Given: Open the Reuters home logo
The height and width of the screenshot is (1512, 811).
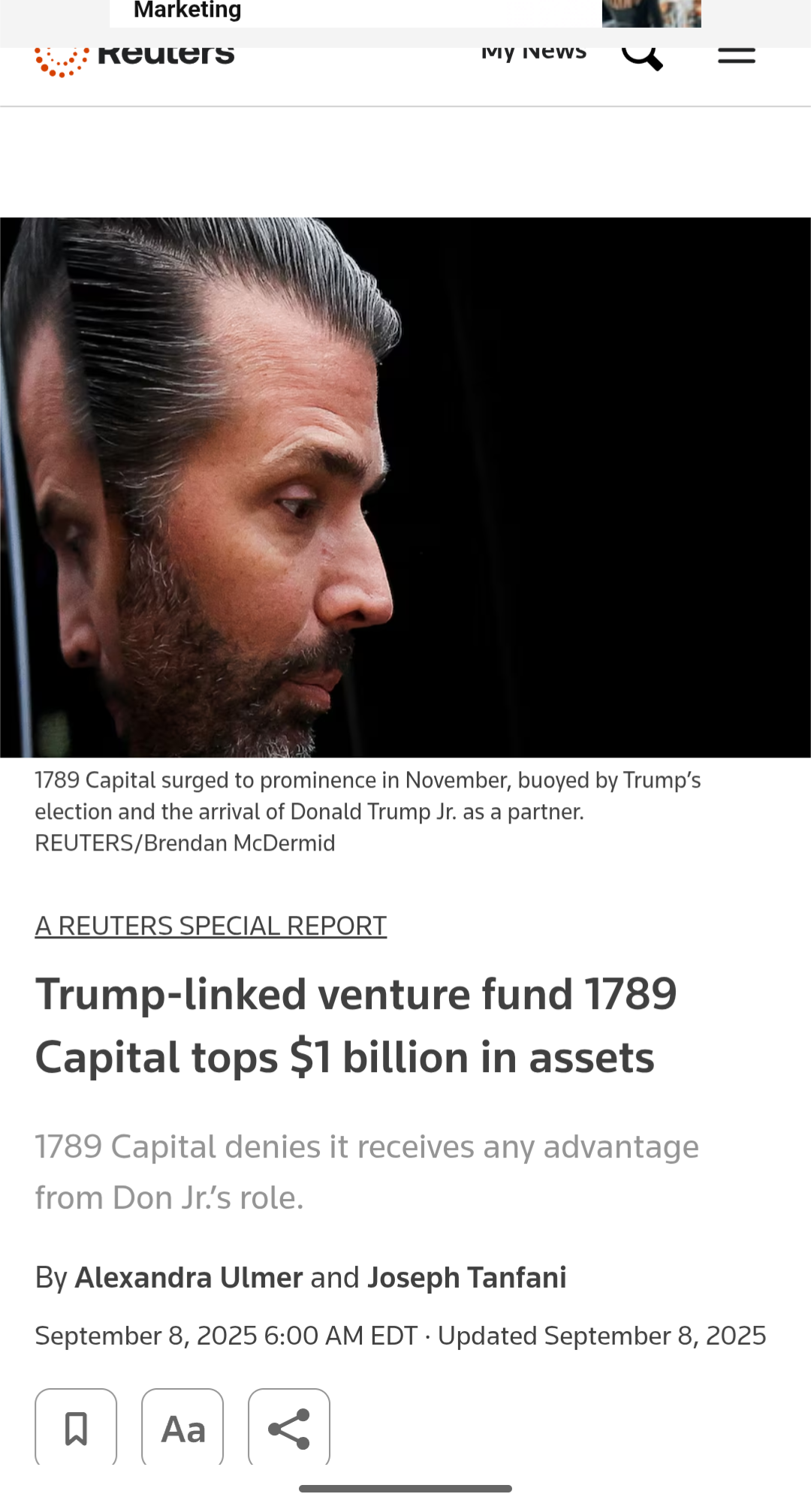Looking at the screenshot, I should (x=135, y=57).
